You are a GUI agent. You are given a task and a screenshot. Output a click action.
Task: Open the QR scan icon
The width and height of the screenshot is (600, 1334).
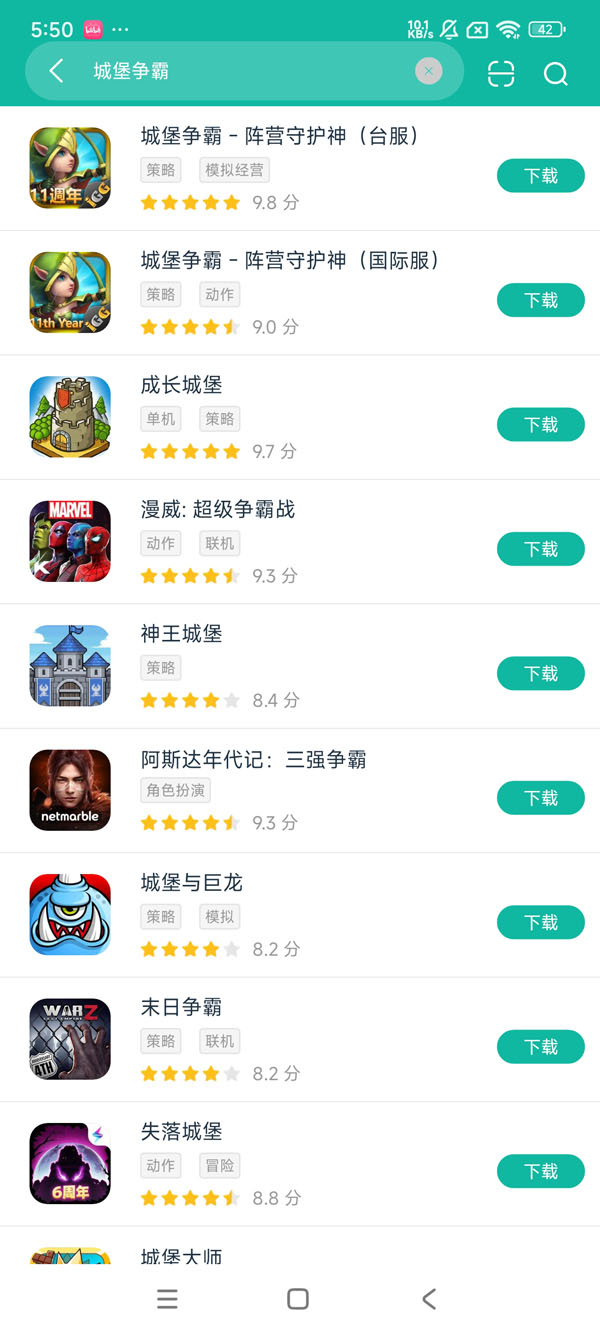click(x=501, y=74)
